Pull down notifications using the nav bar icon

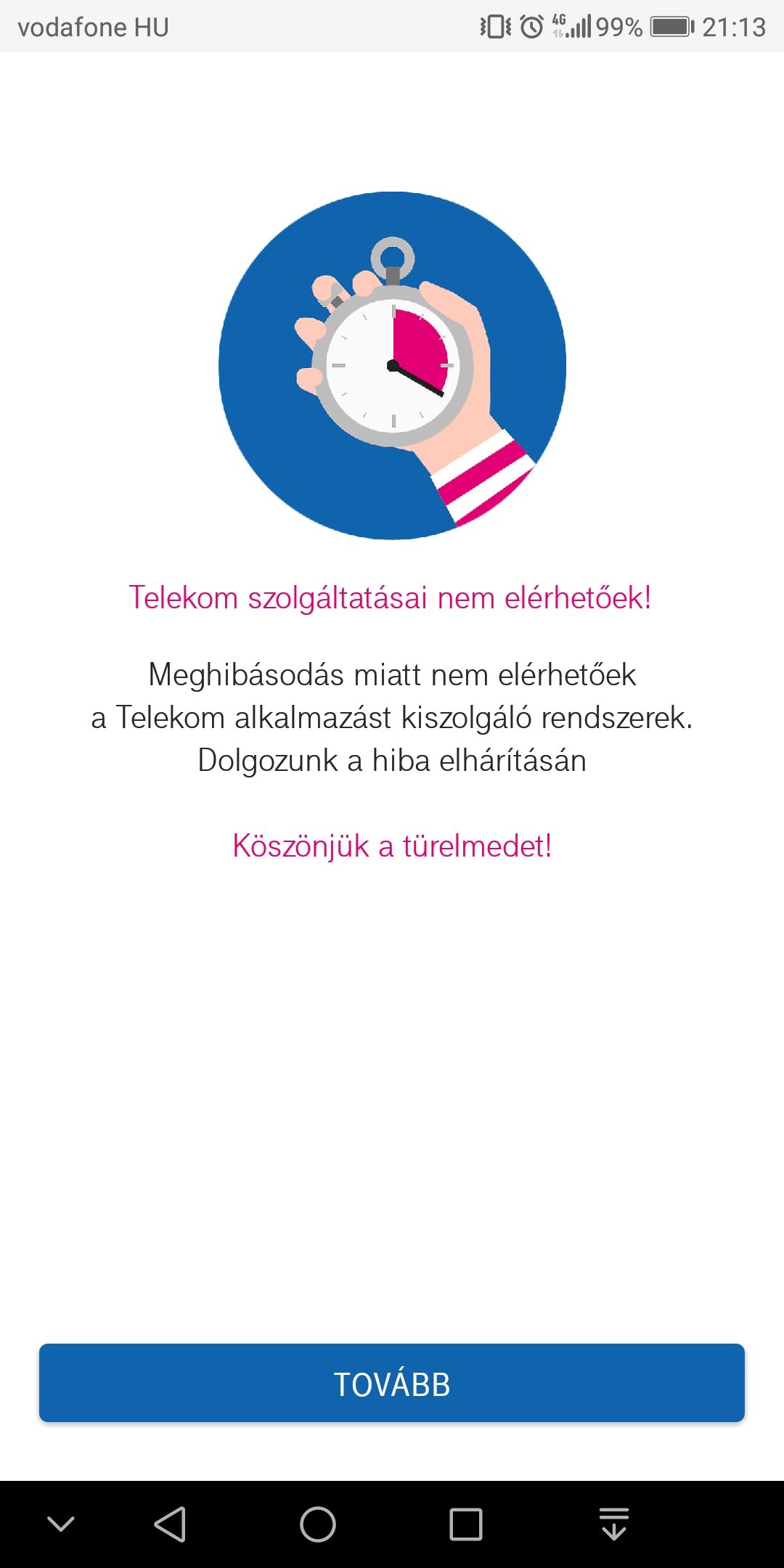pyautogui.click(x=614, y=1524)
